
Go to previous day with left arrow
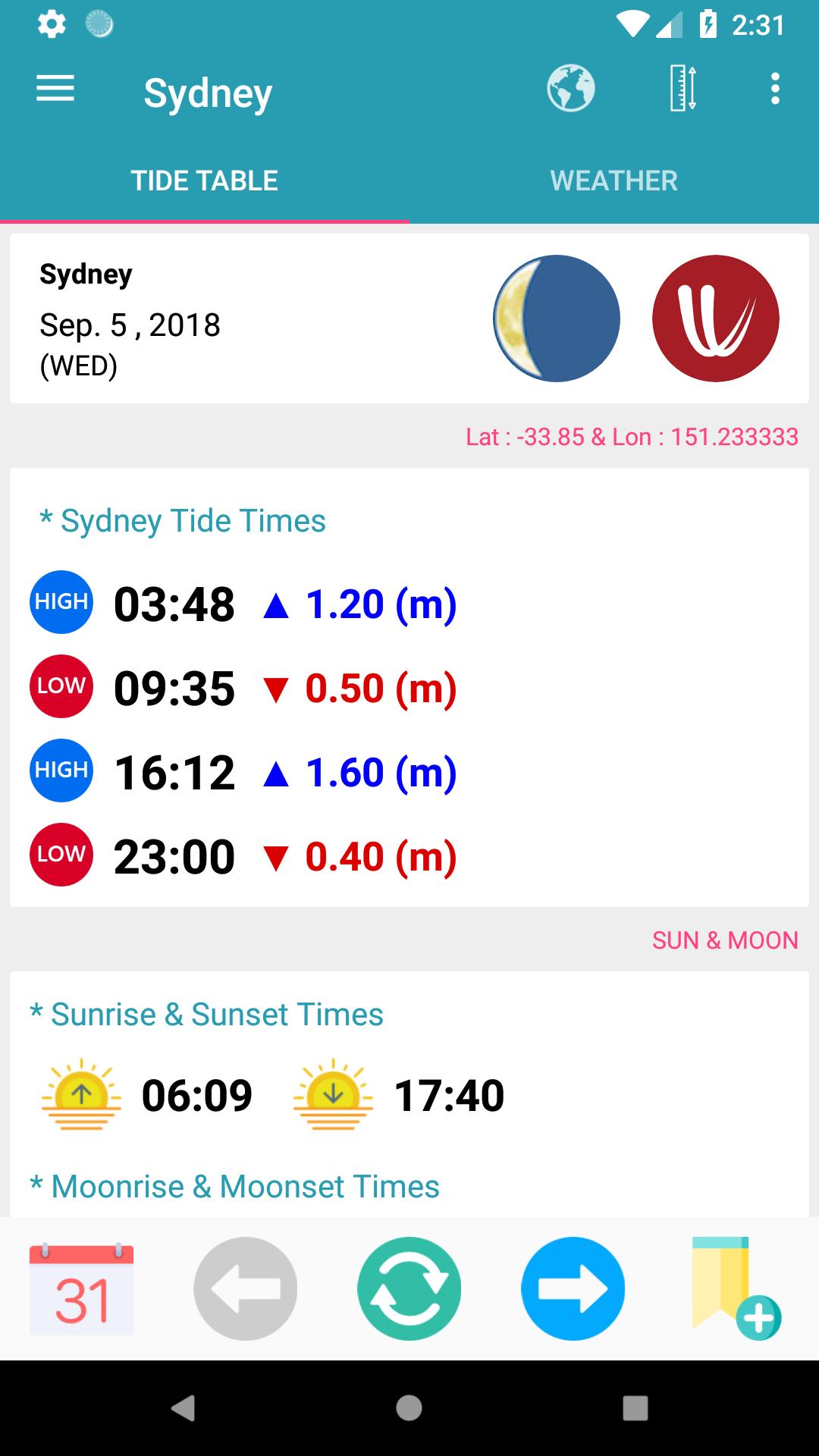point(245,1288)
